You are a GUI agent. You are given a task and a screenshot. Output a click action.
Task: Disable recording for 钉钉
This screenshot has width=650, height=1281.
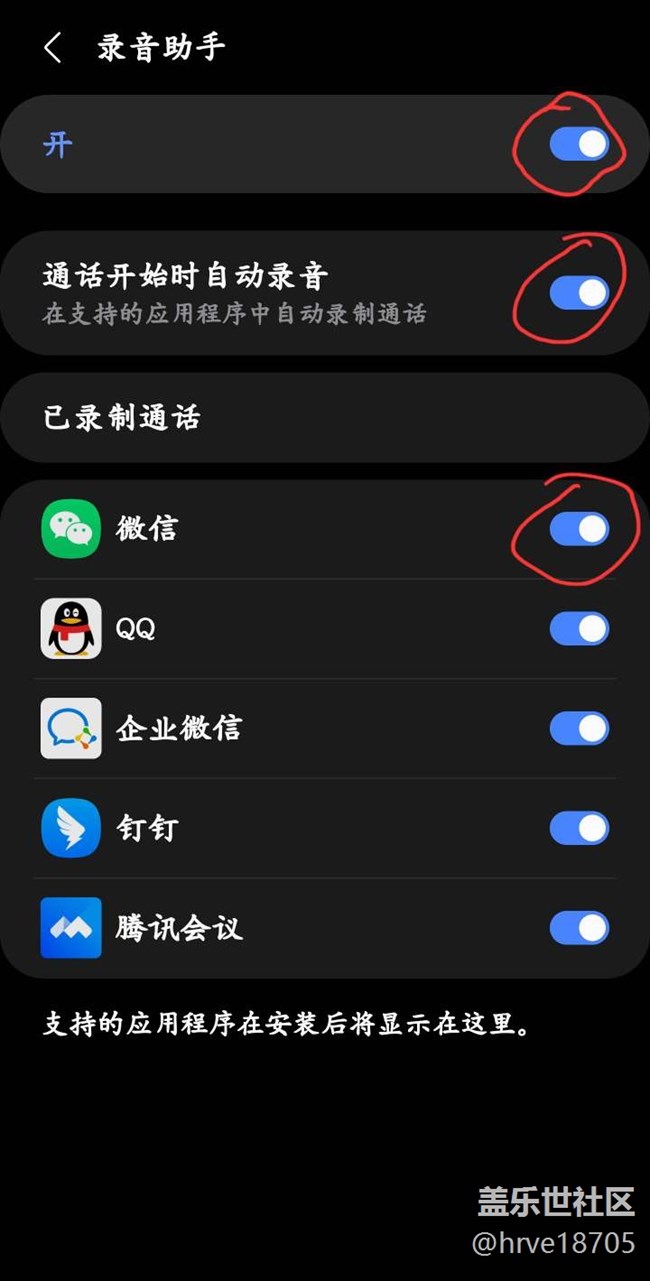click(579, 828)
